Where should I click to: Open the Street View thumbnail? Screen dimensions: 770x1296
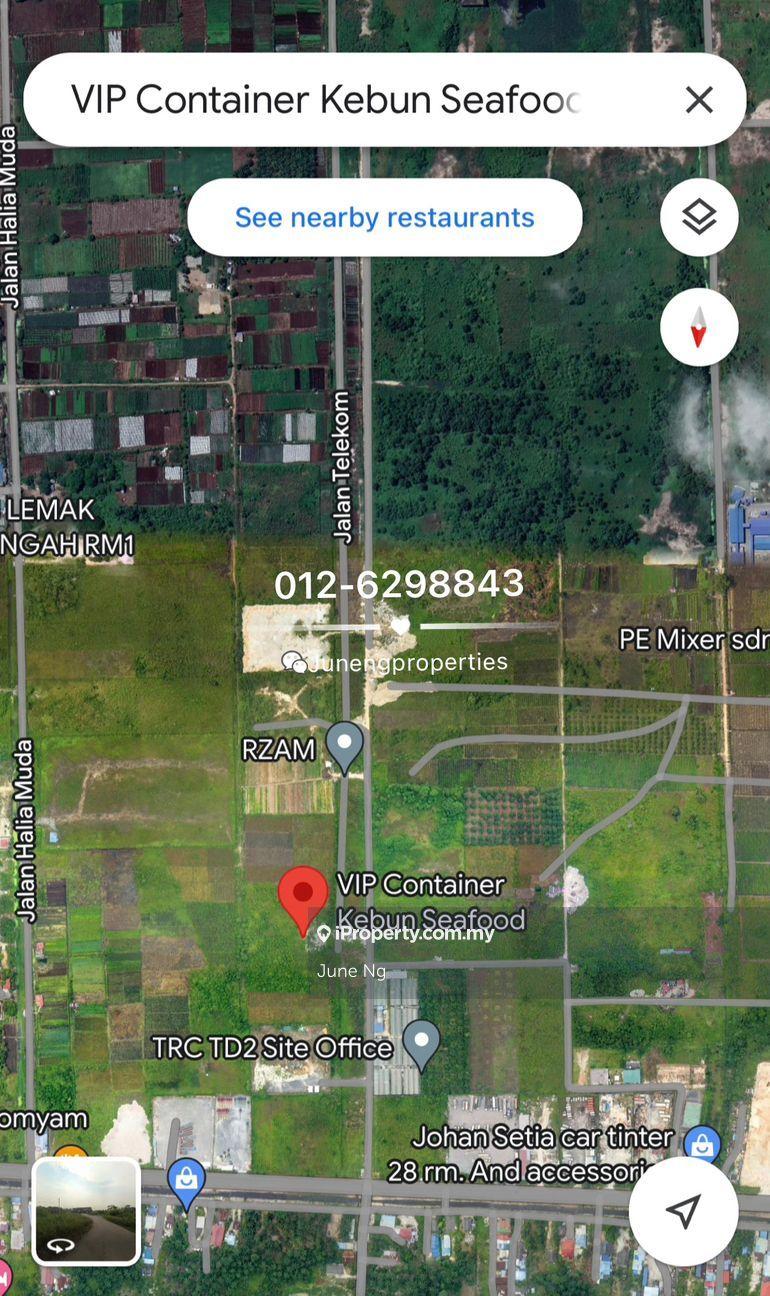[x=85, y=1211]
